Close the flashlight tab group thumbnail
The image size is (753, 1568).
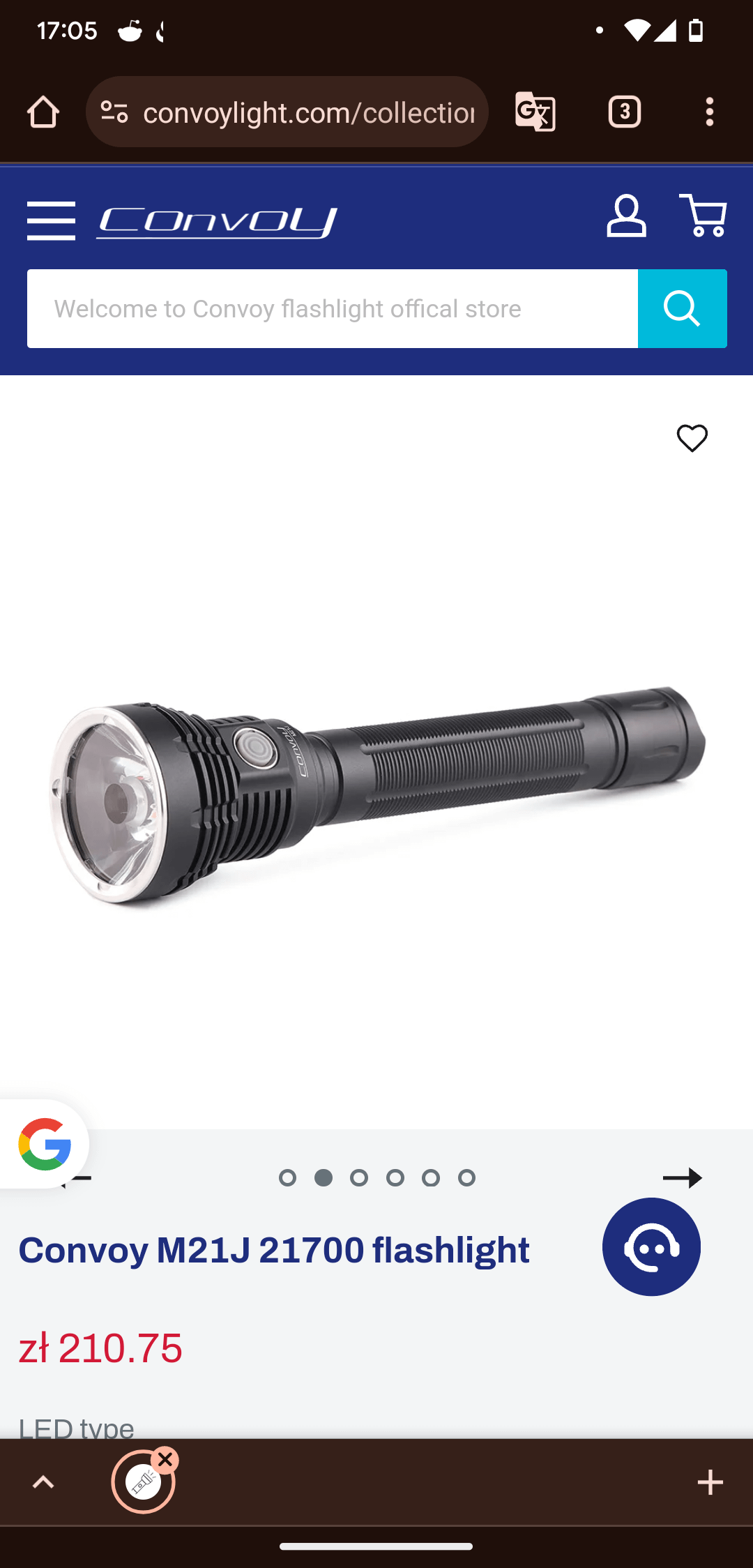[165, 1460]
